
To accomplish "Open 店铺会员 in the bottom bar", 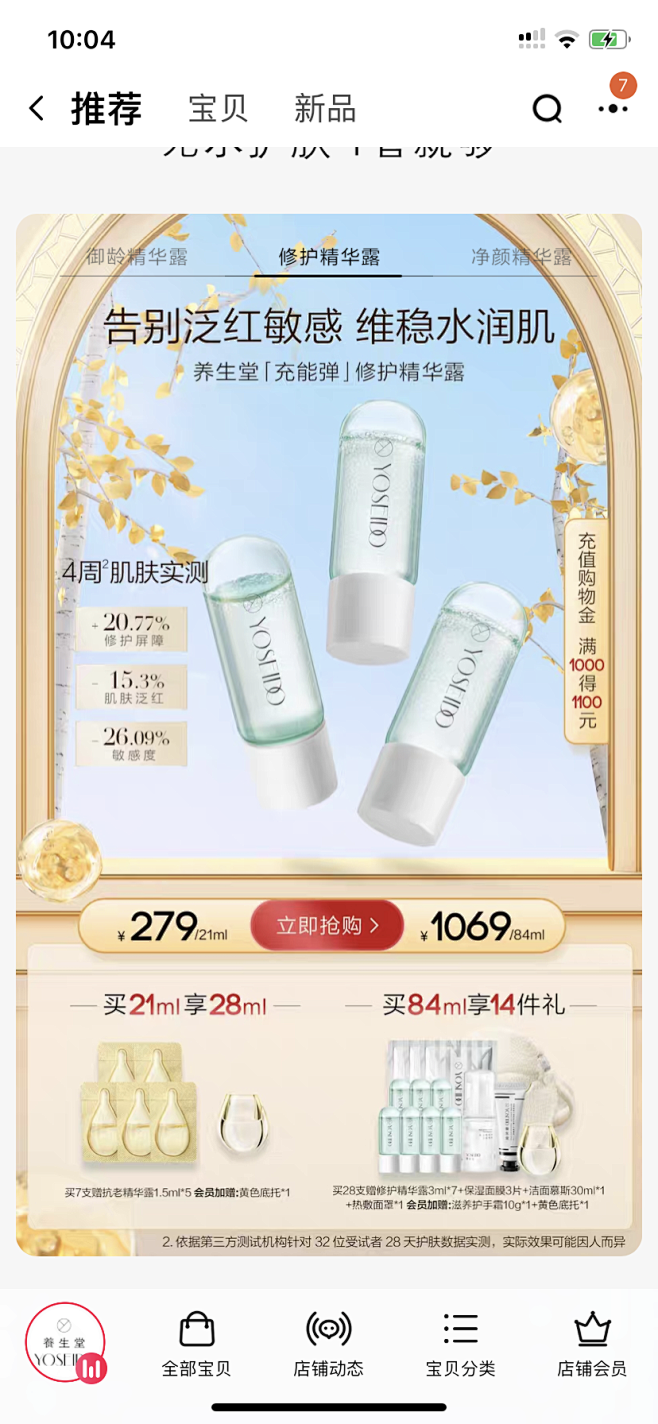I will coord(592,1344).
